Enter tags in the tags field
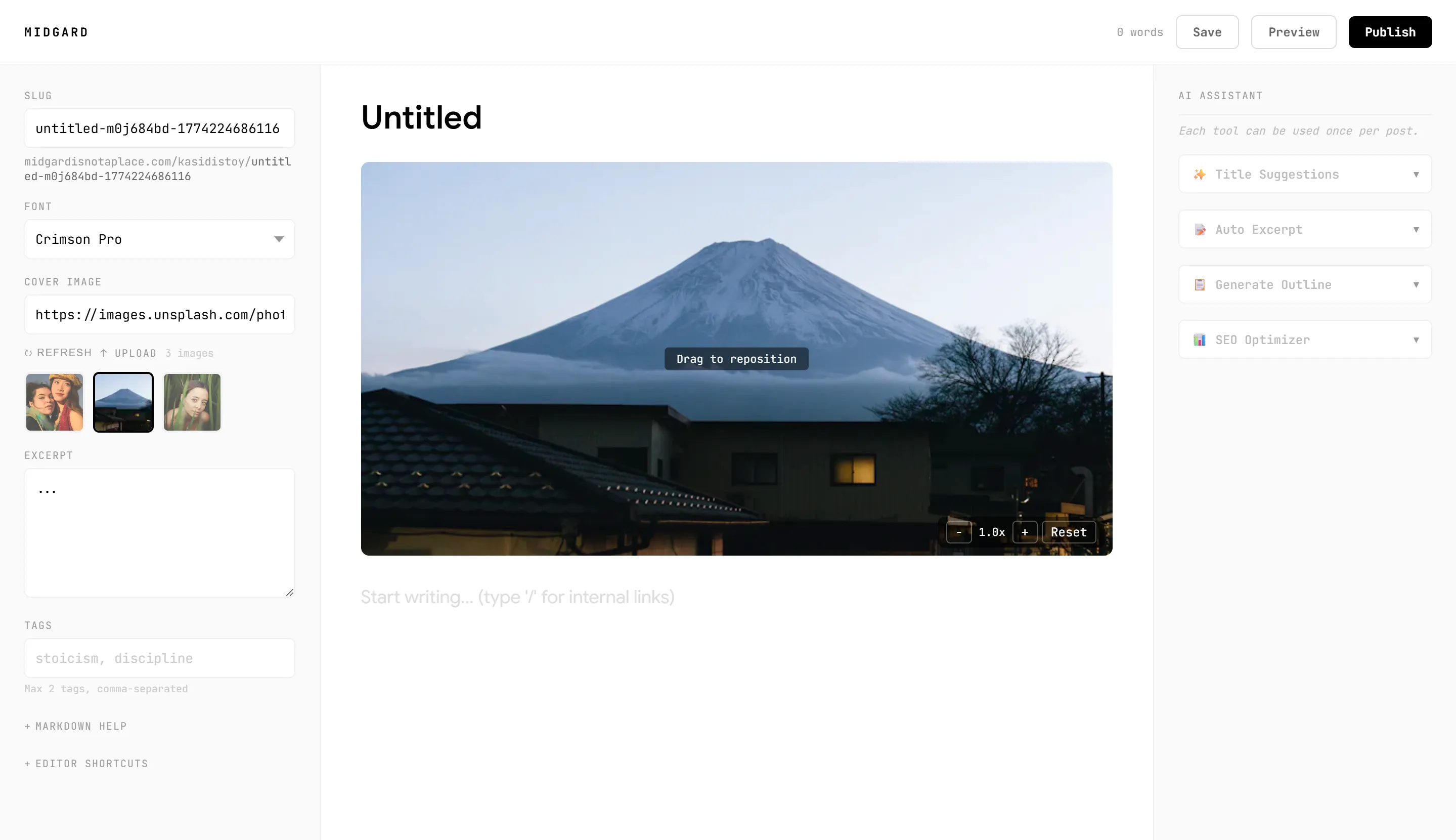The image size is (1456, 840). [159, 658]
